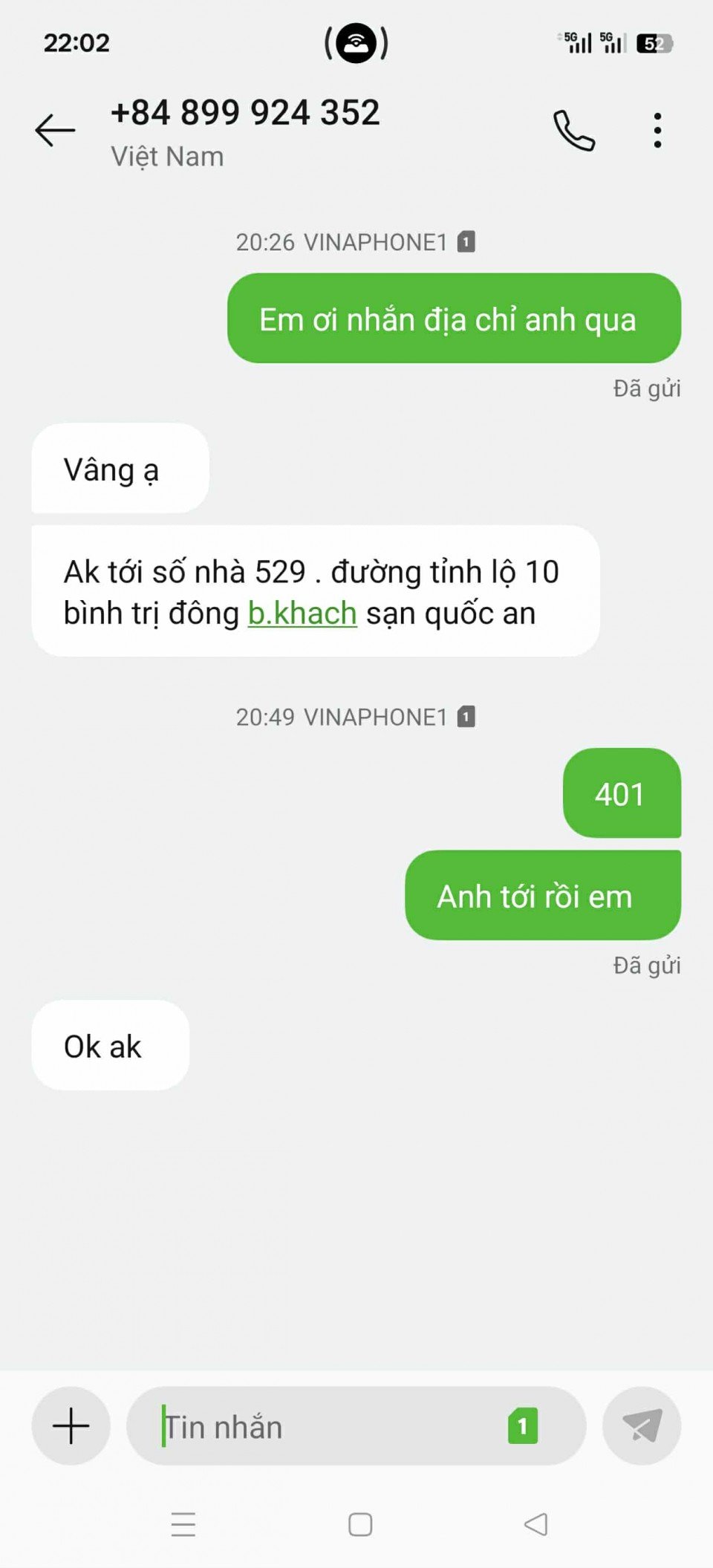Open the plus attachment menu
The height and width of the screenshot is (1568, 713).
(x=71, y=1425)
